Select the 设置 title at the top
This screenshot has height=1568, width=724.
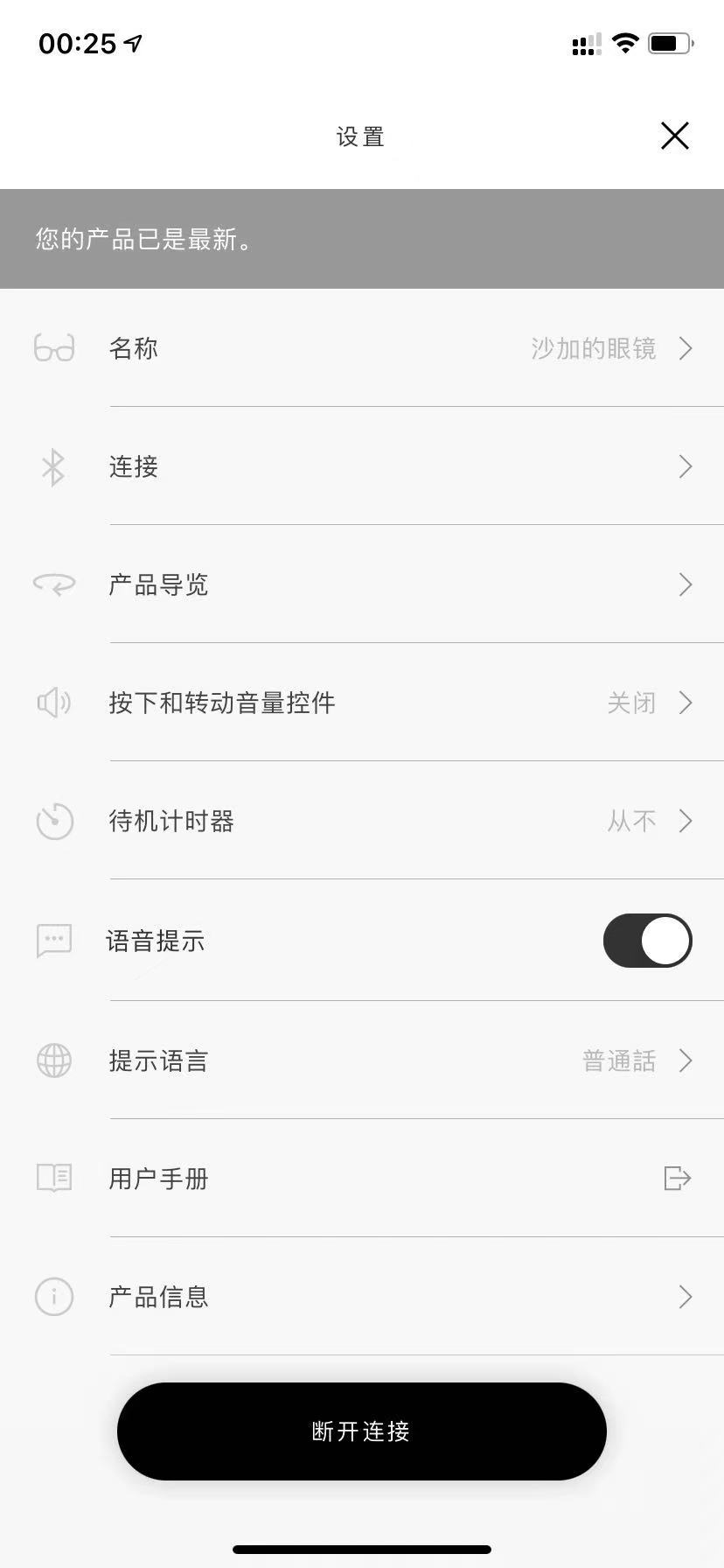point(361,136)
